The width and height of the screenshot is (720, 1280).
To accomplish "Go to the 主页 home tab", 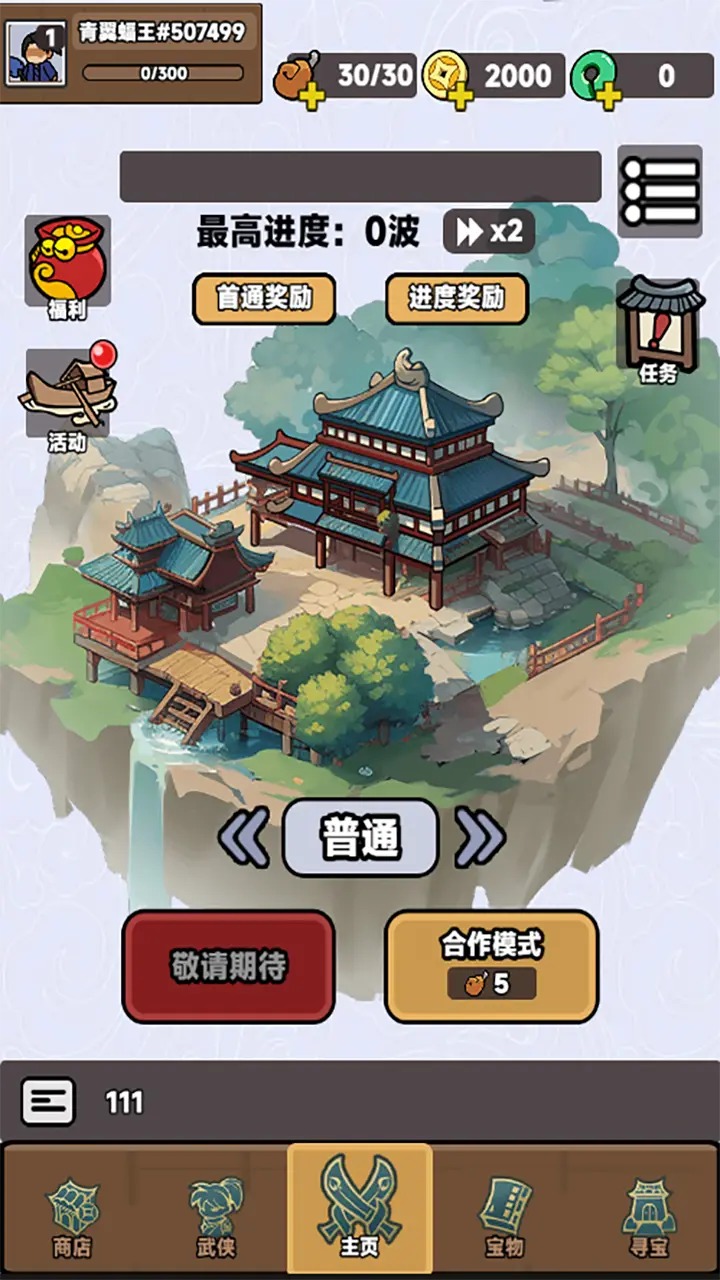I will click(x=360, y=1208).
